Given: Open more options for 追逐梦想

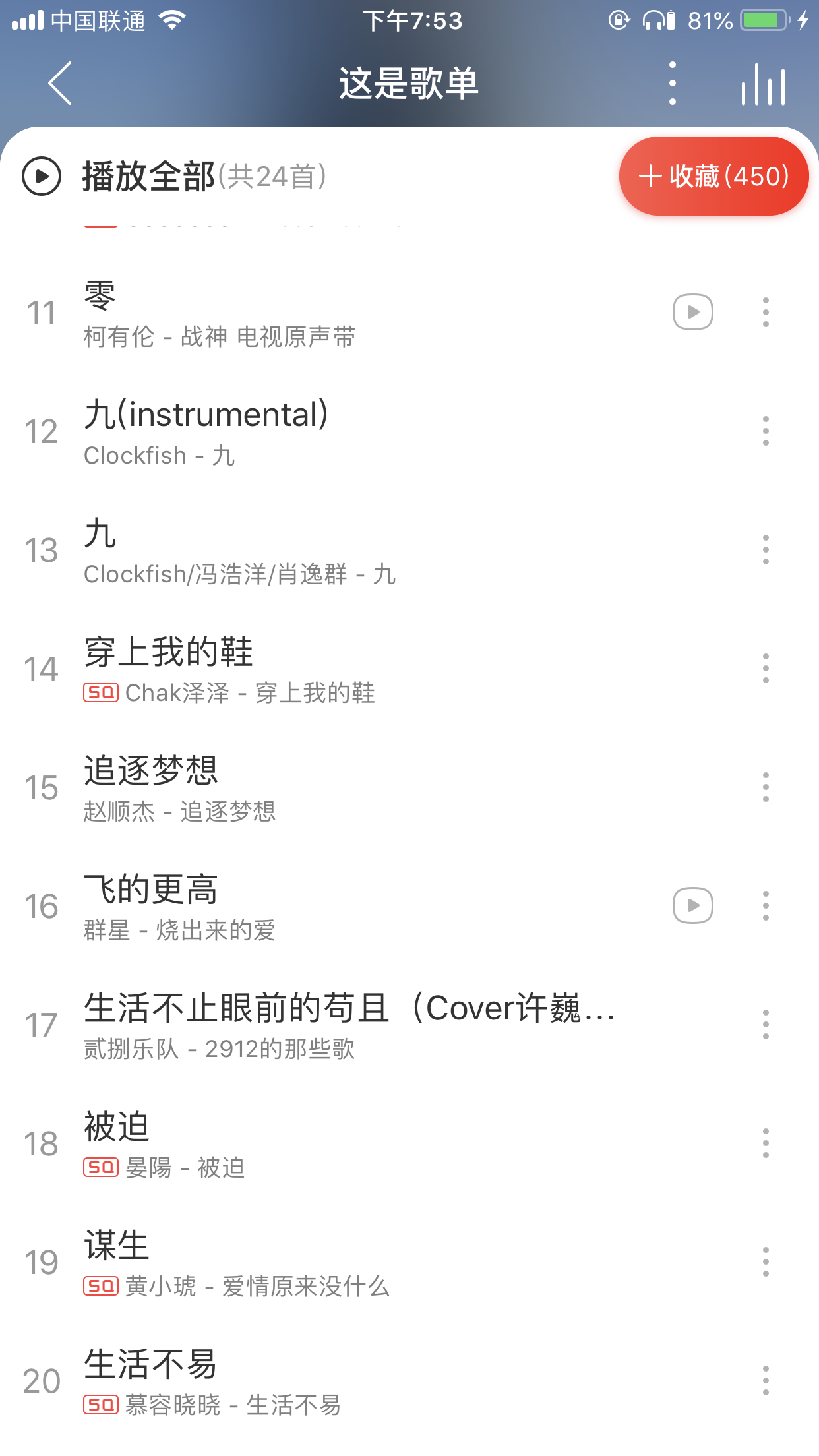Looking at the screenshot, I should pyautogui.click(x=766, y=787).
